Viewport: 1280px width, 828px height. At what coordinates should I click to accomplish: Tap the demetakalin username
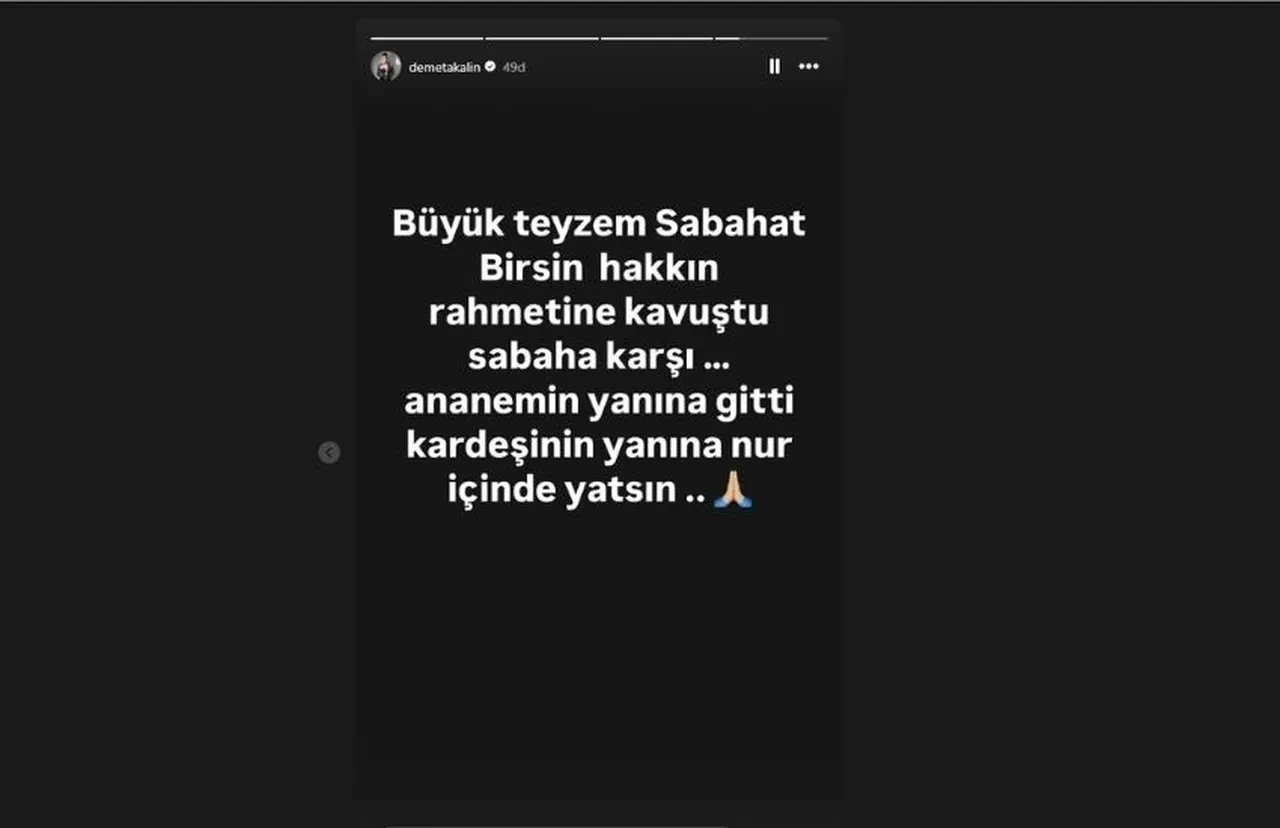tap(444, 67)
